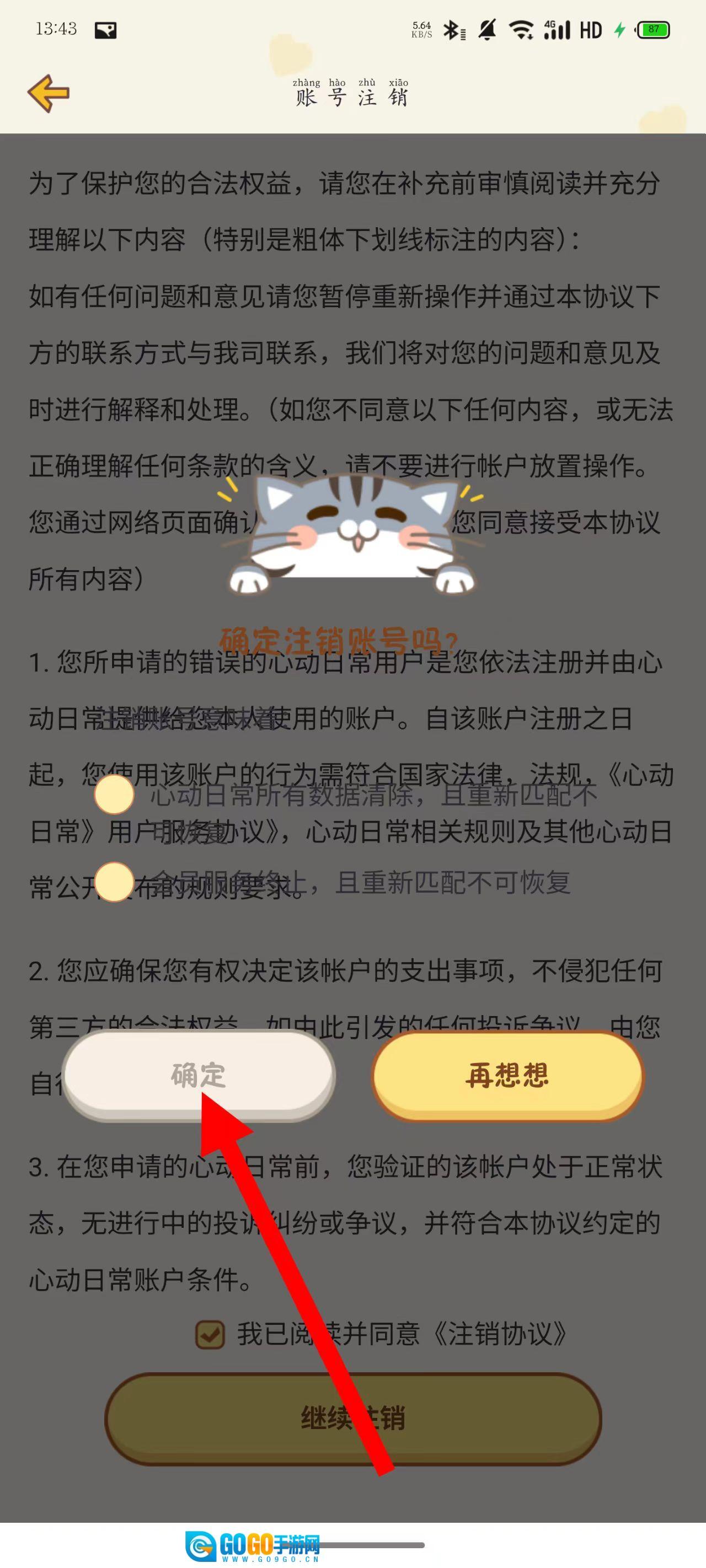Confirm cancellation with 确定
Viewport: 706px width, 1568px height.
tap(199, 1075)
